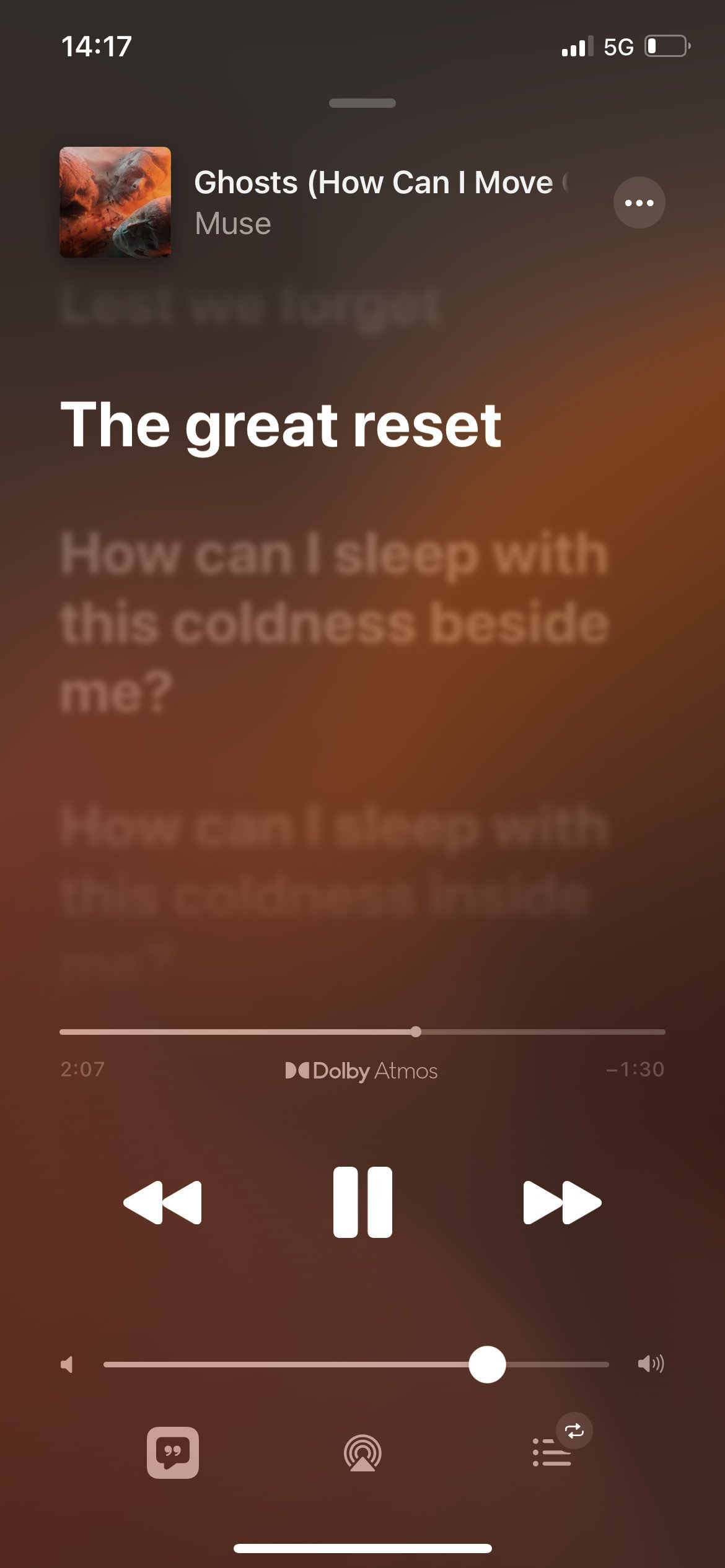Jump to lyric line "Lest we forget"

click(x=252, y=305)
